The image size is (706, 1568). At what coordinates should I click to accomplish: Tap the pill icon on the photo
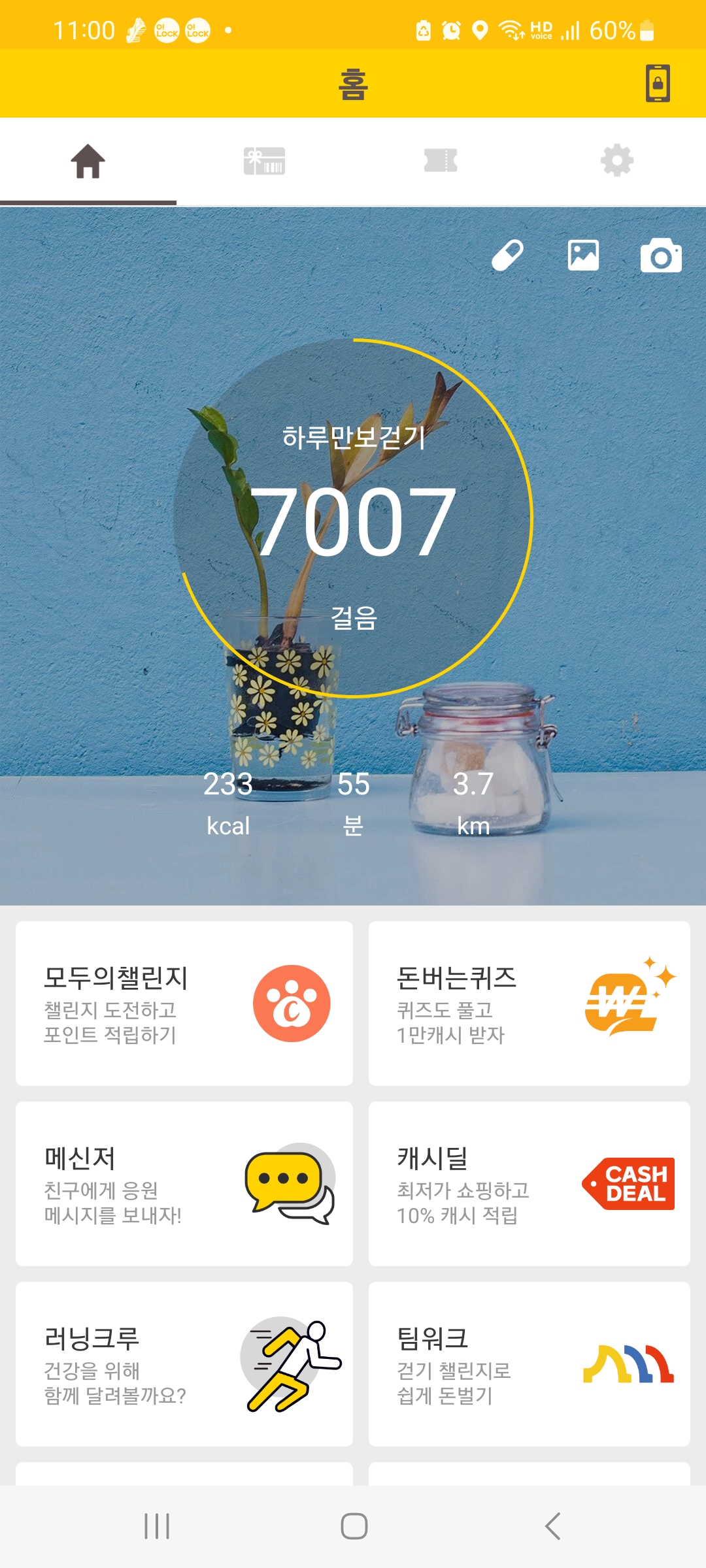[507, 255]
